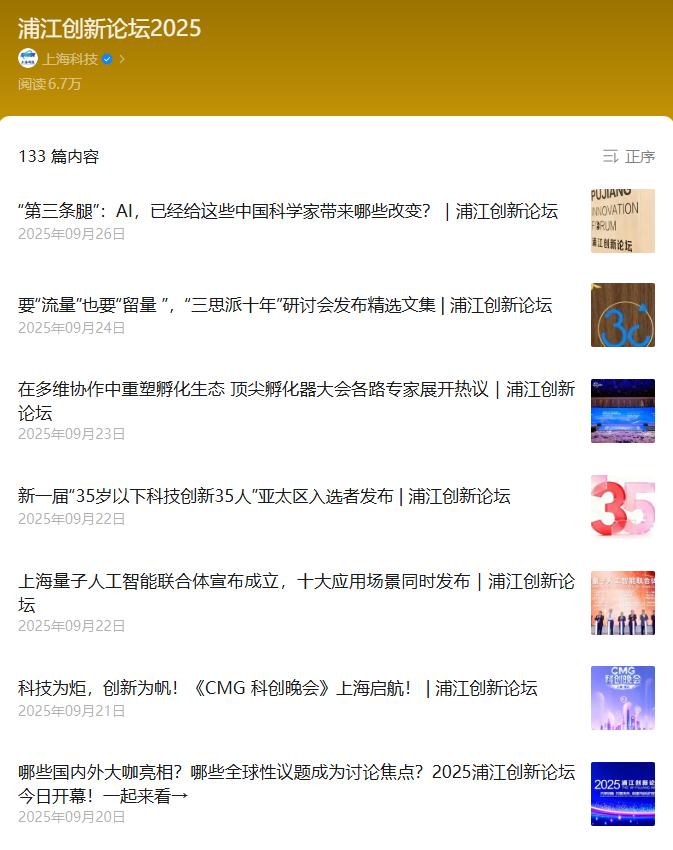Read the CMG 科创晚会 article
673x850 pixels.
point(278,688)
